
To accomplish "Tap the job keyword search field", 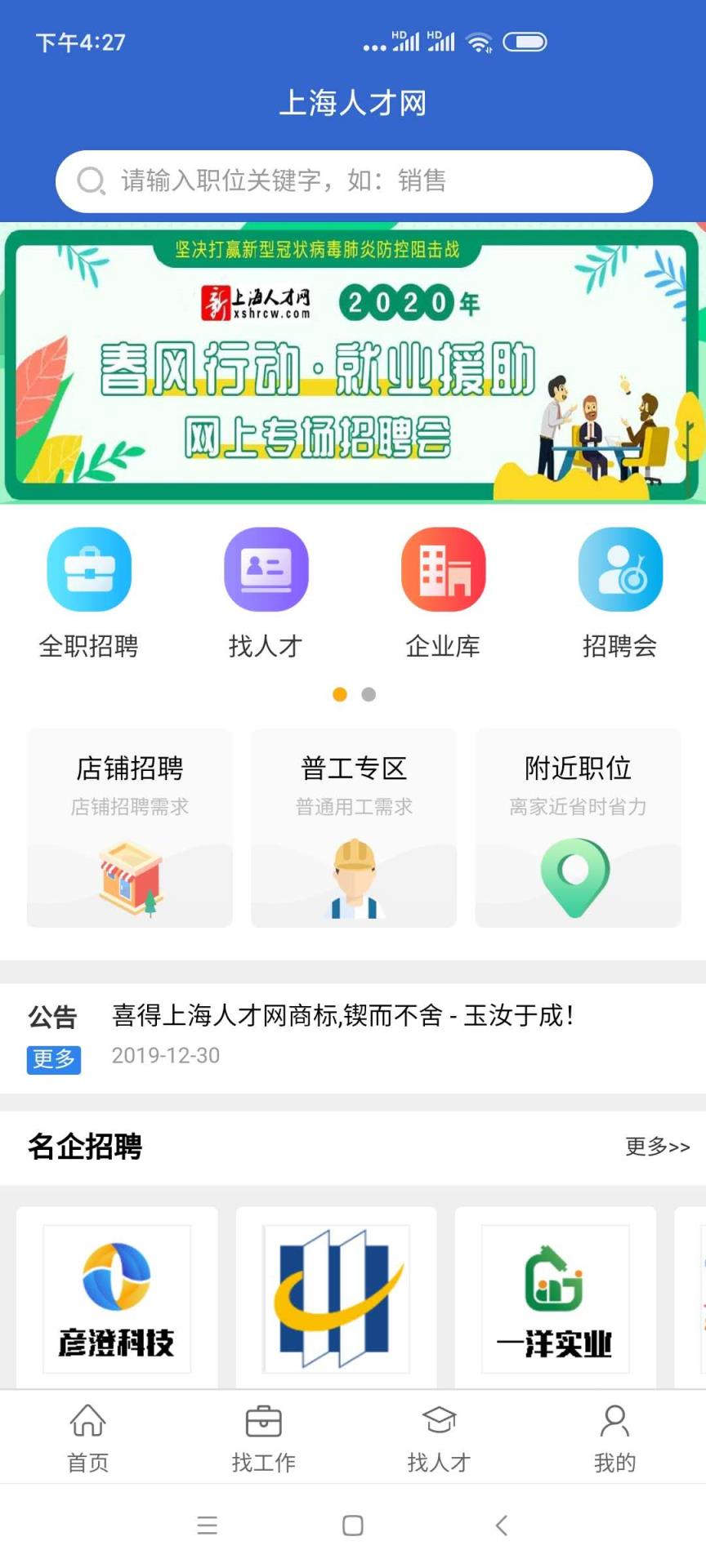I will coord(353,180).
